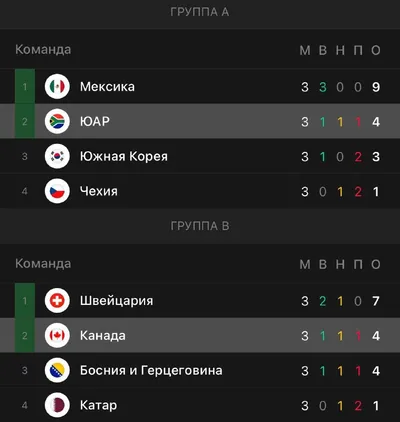Tap the Катар team row

click(200, 405)
